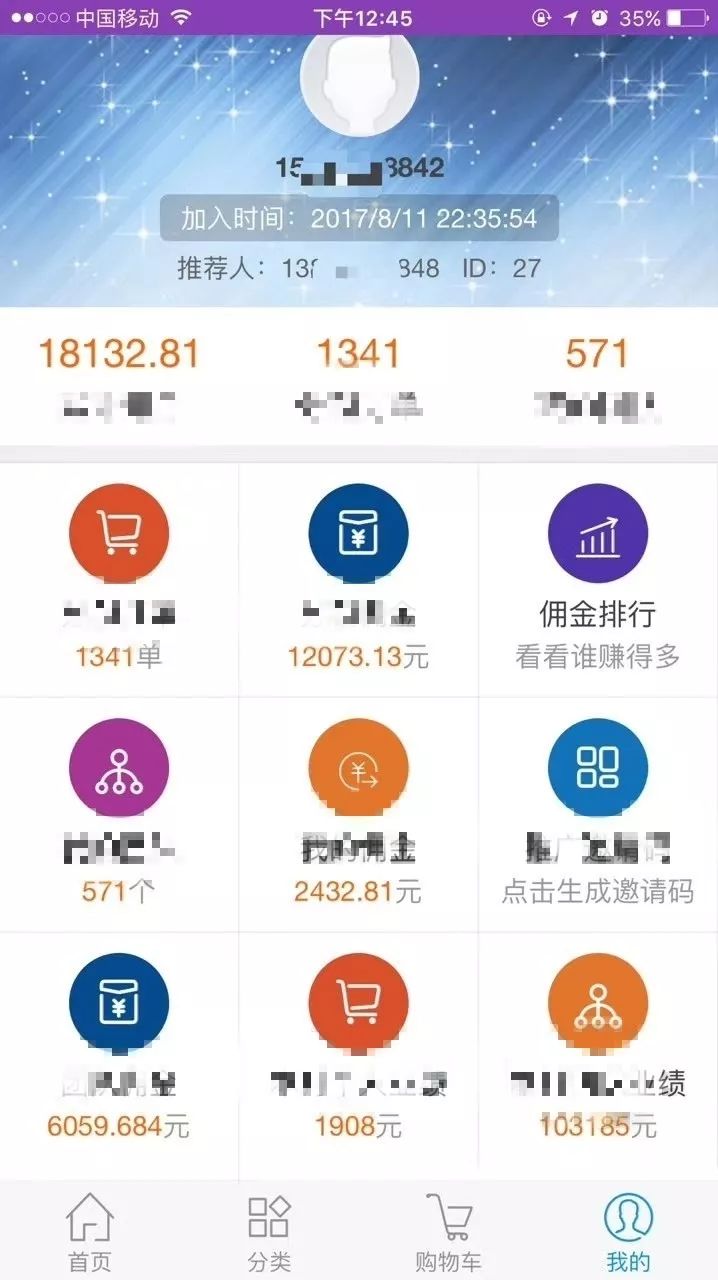718x1280 pixels.
Task: Select the 我的 profile tab
Action: [x=628, y=1232]
